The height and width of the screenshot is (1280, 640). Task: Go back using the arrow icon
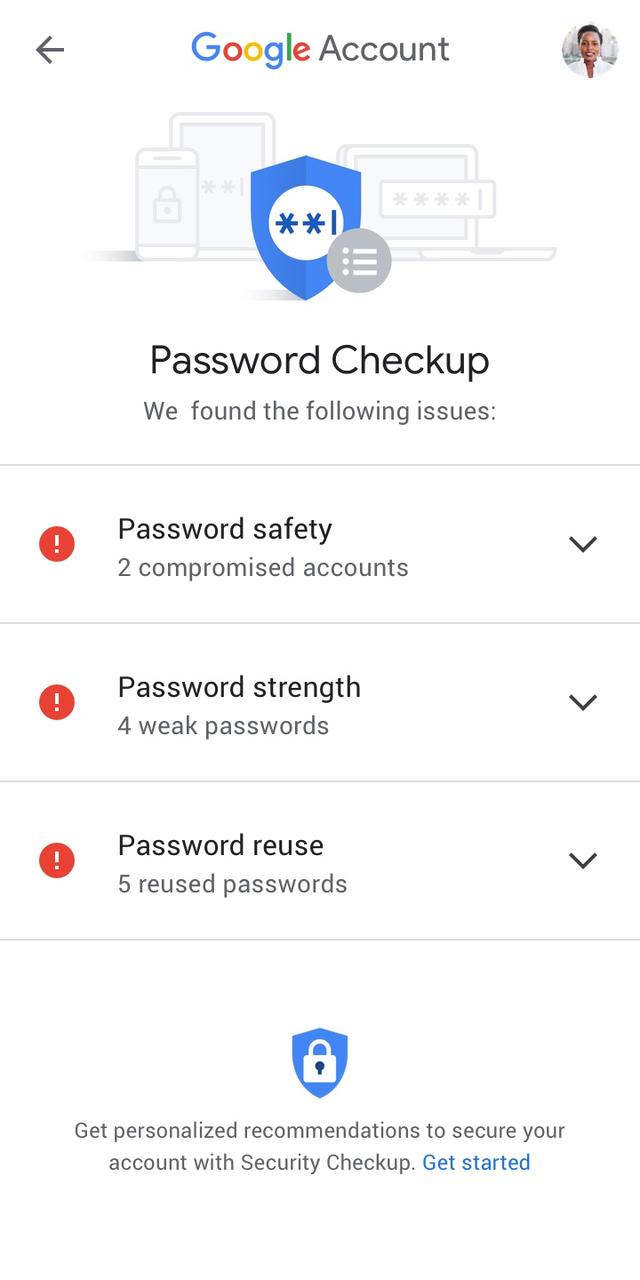(x=50, y=50)
